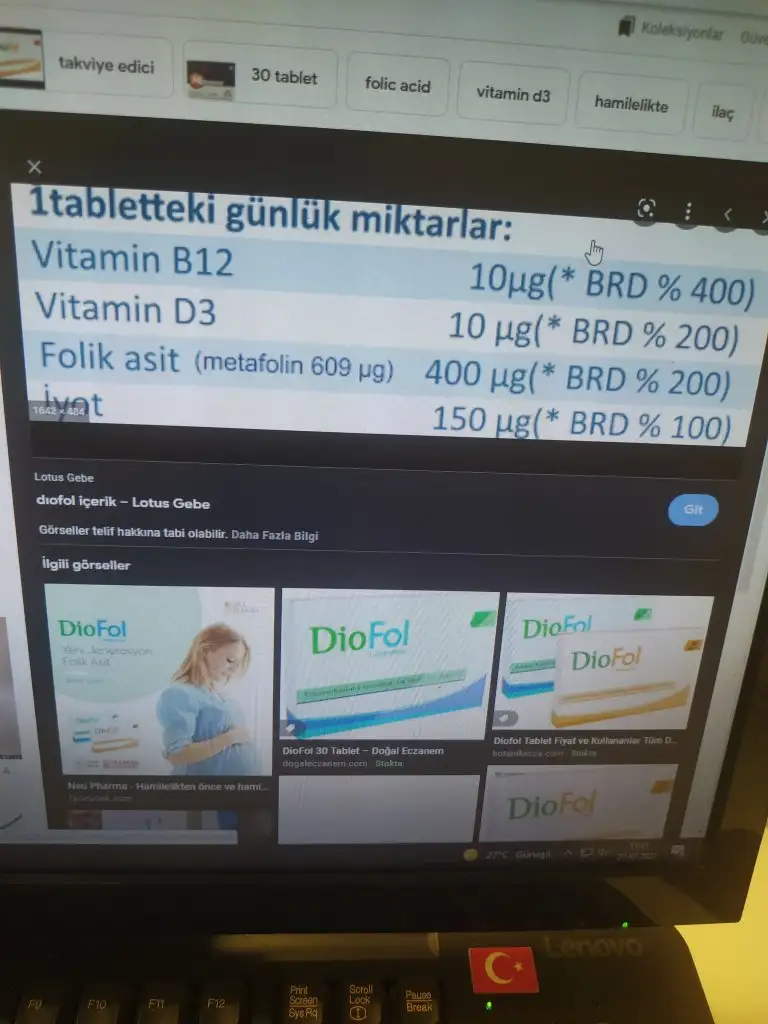Close the image preview panel
Viewport: 768px width, 1024px height.
(35, 167)
